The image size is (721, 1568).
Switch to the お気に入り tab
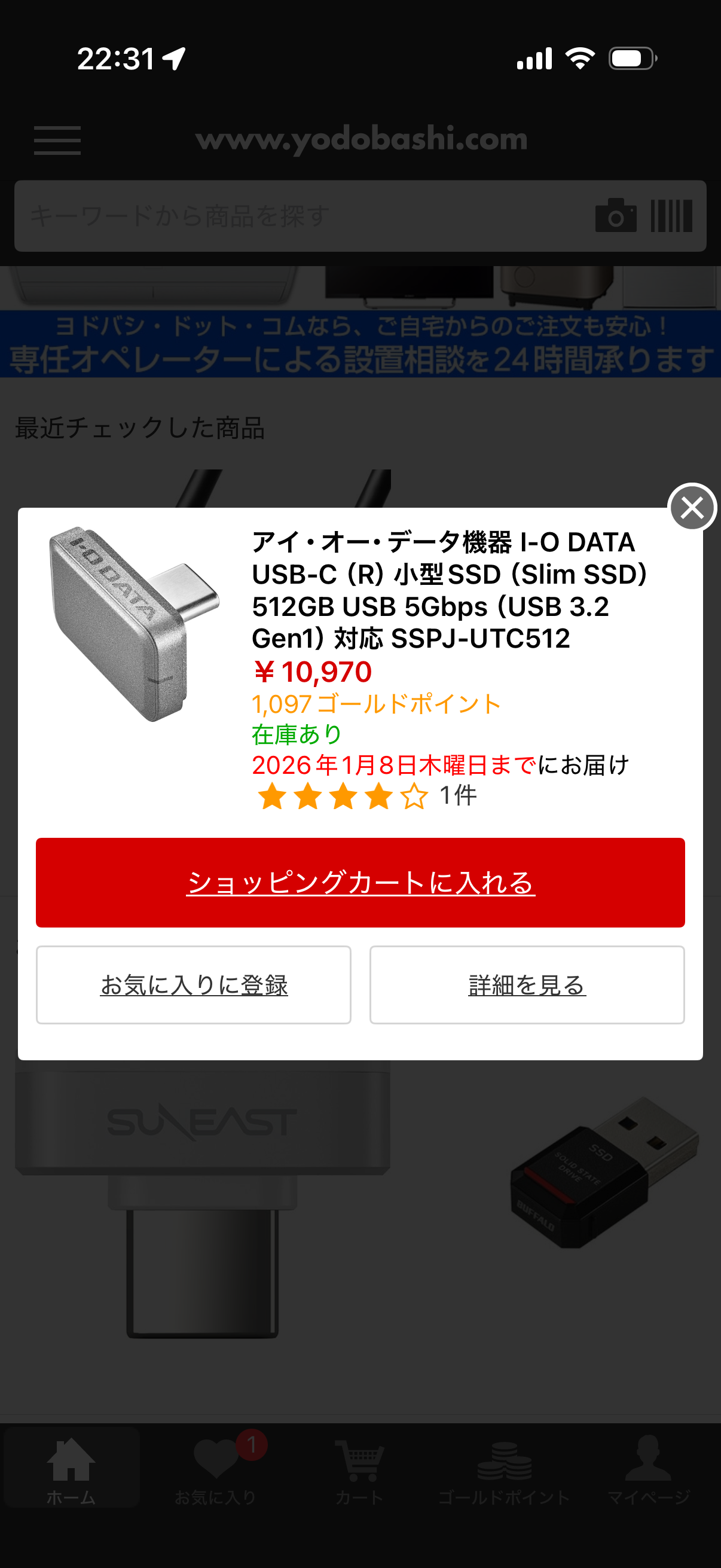click(215, 1469)
